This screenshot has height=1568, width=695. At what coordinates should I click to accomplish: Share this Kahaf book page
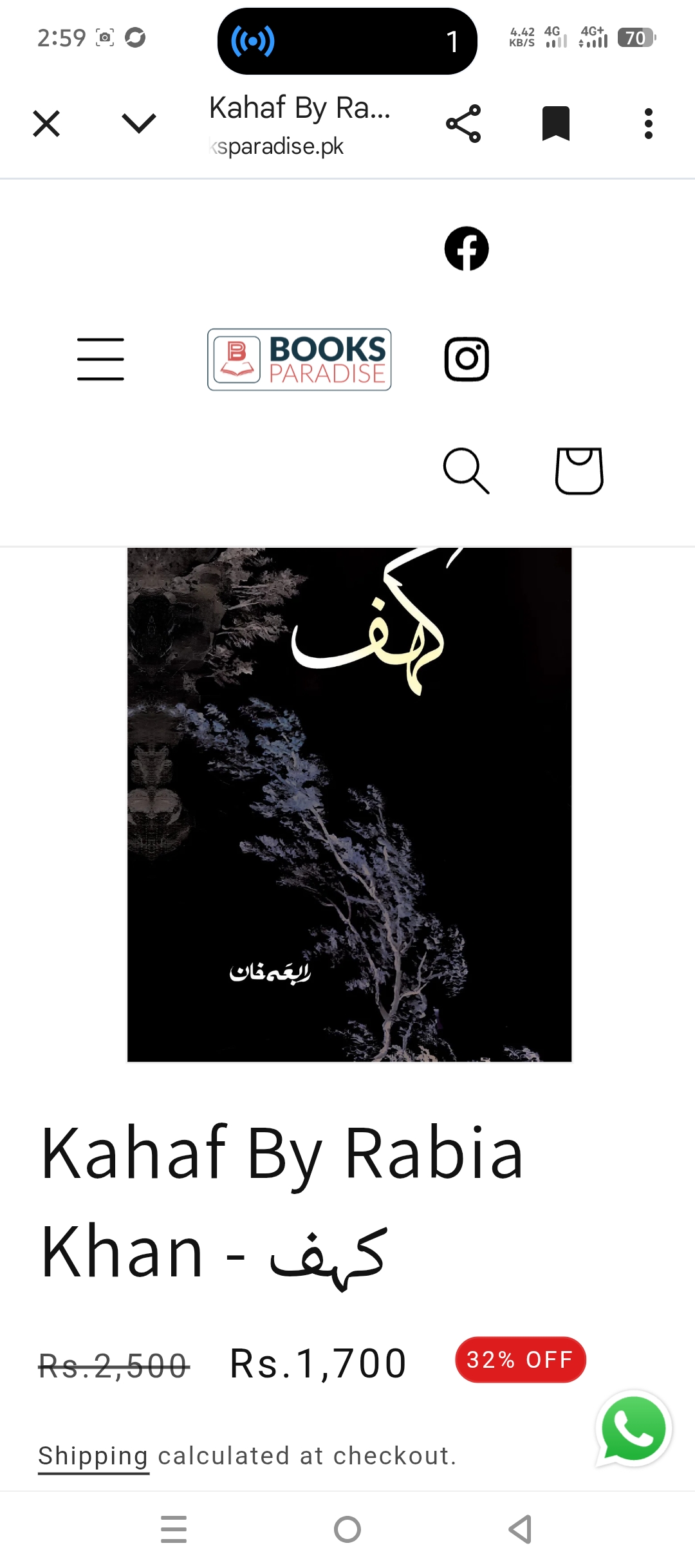pyautogui.click(x=463, y=124)
